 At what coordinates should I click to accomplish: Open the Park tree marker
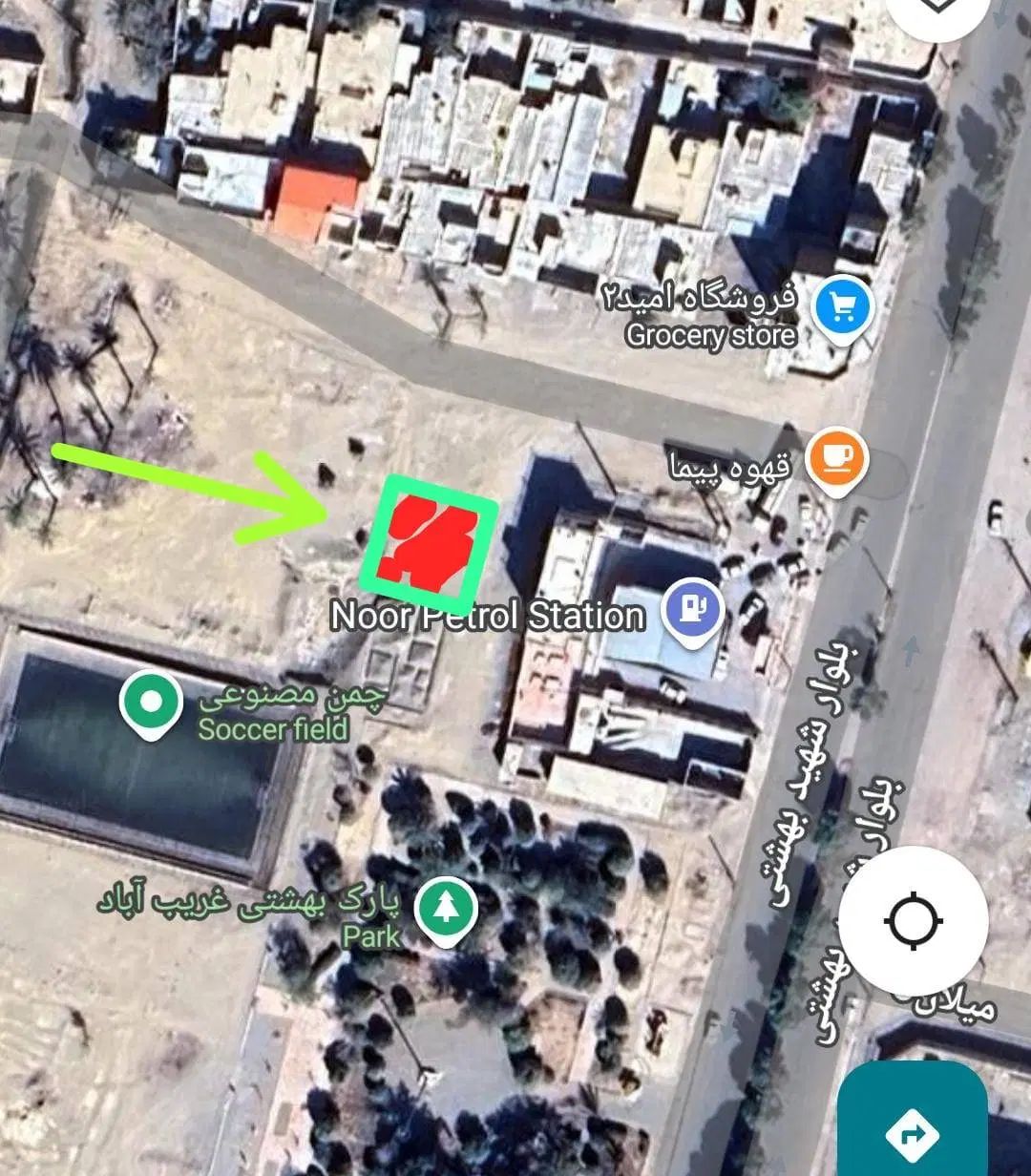point(442,908)
